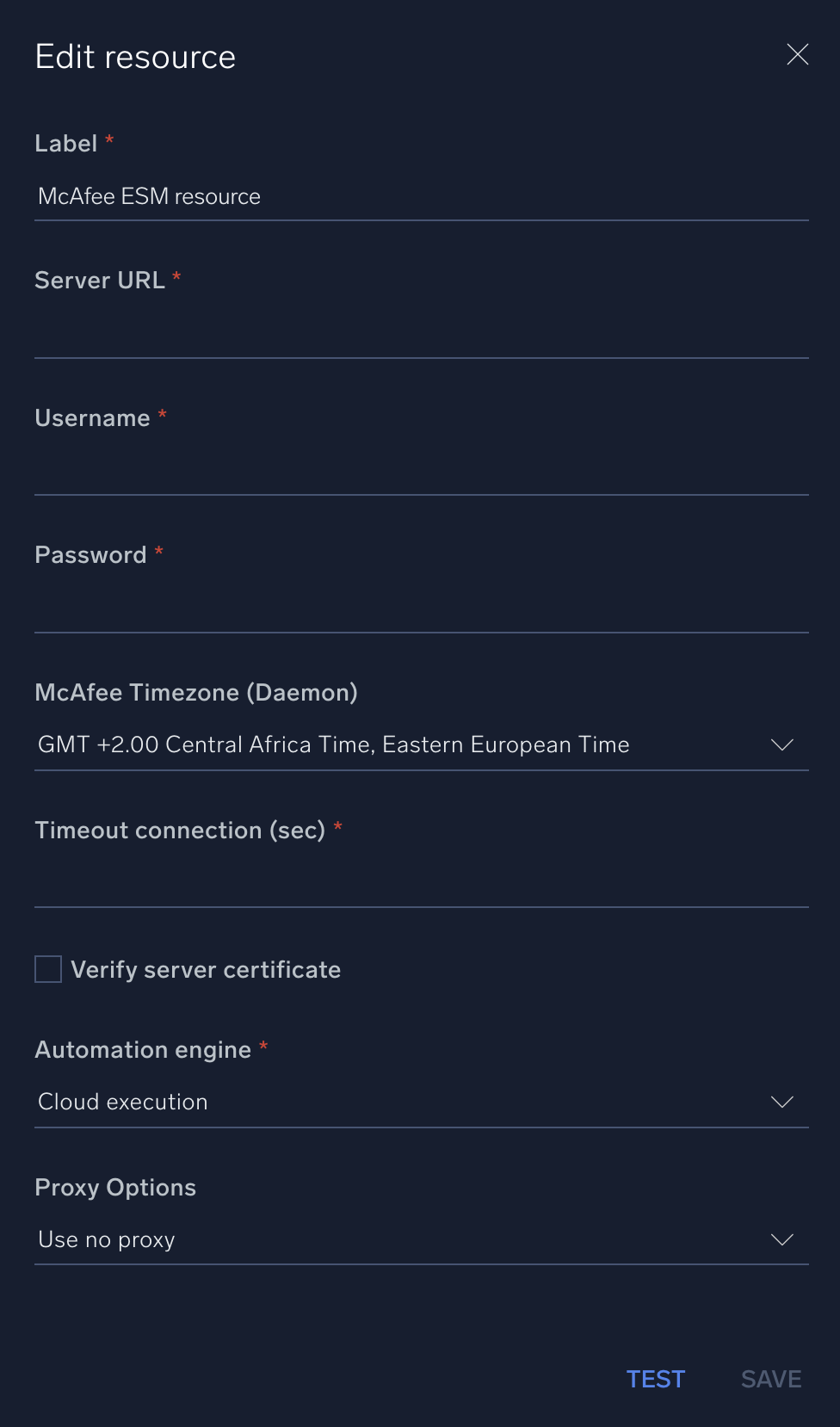Click the TEST button

pos(656,1378)
